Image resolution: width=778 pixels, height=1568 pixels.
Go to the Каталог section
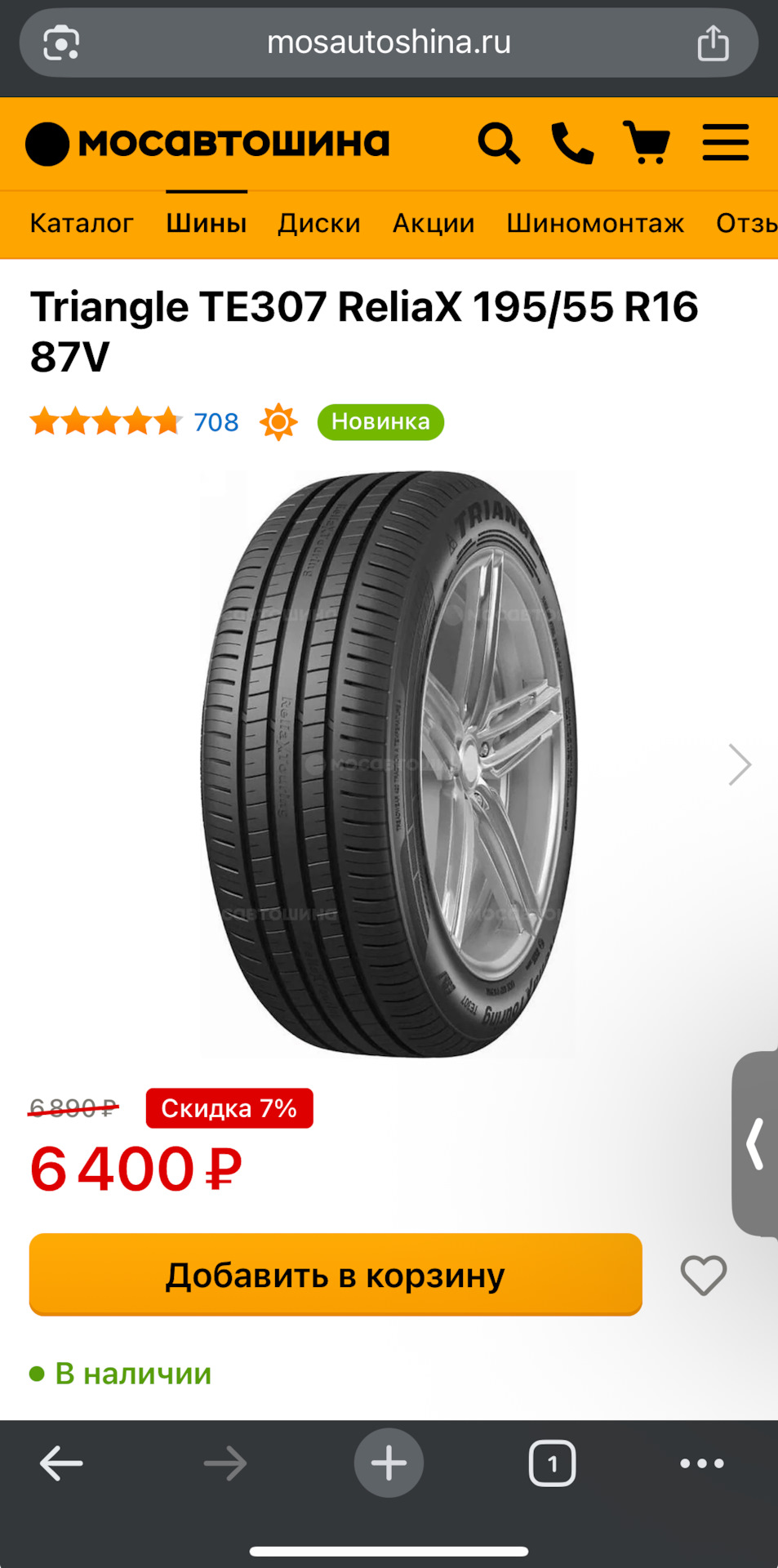pos(82,223)
